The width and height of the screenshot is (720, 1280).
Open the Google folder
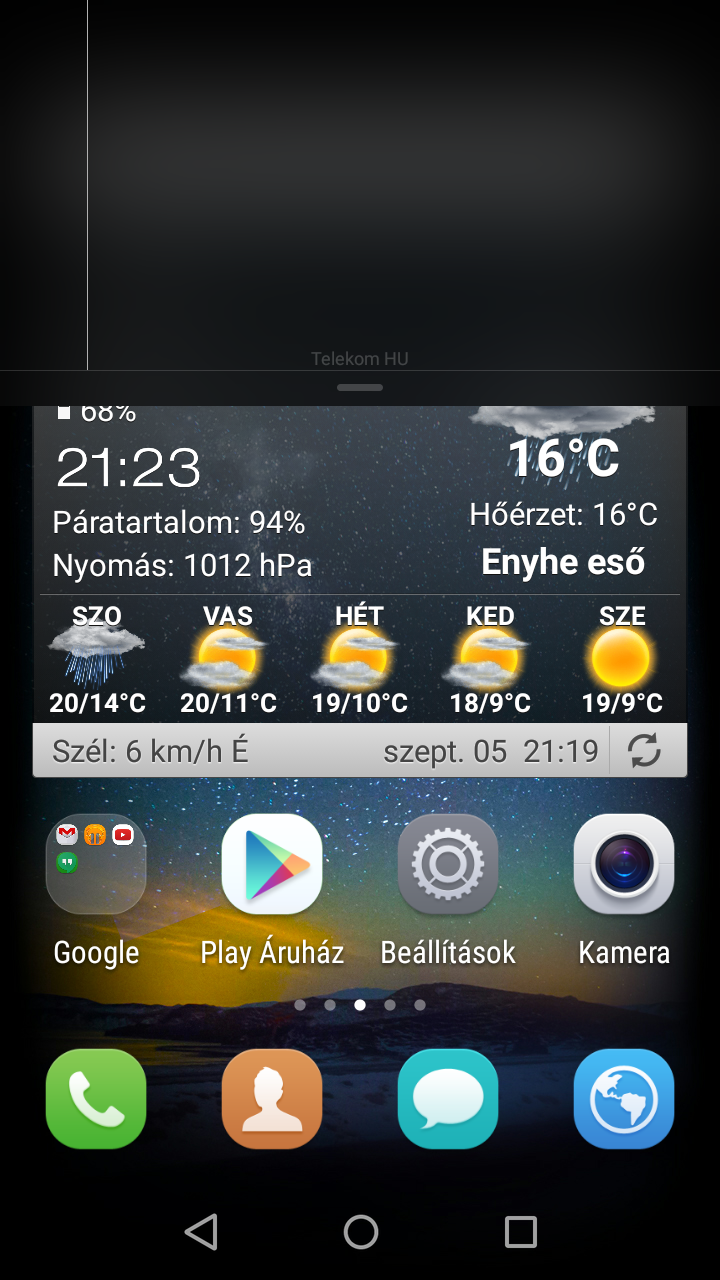click(96, 864)
